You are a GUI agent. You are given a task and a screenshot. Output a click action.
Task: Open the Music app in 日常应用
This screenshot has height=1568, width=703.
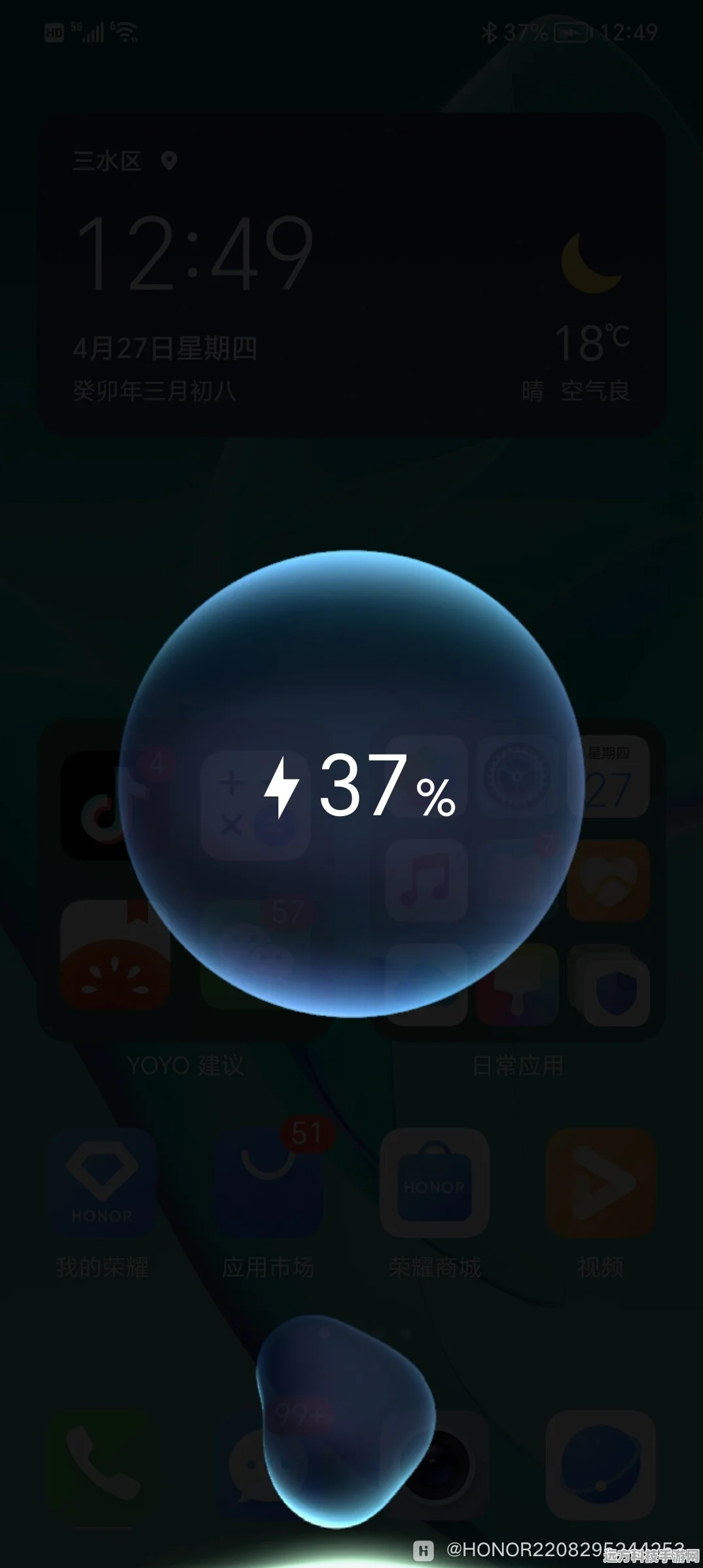click(x=427, y=881)
